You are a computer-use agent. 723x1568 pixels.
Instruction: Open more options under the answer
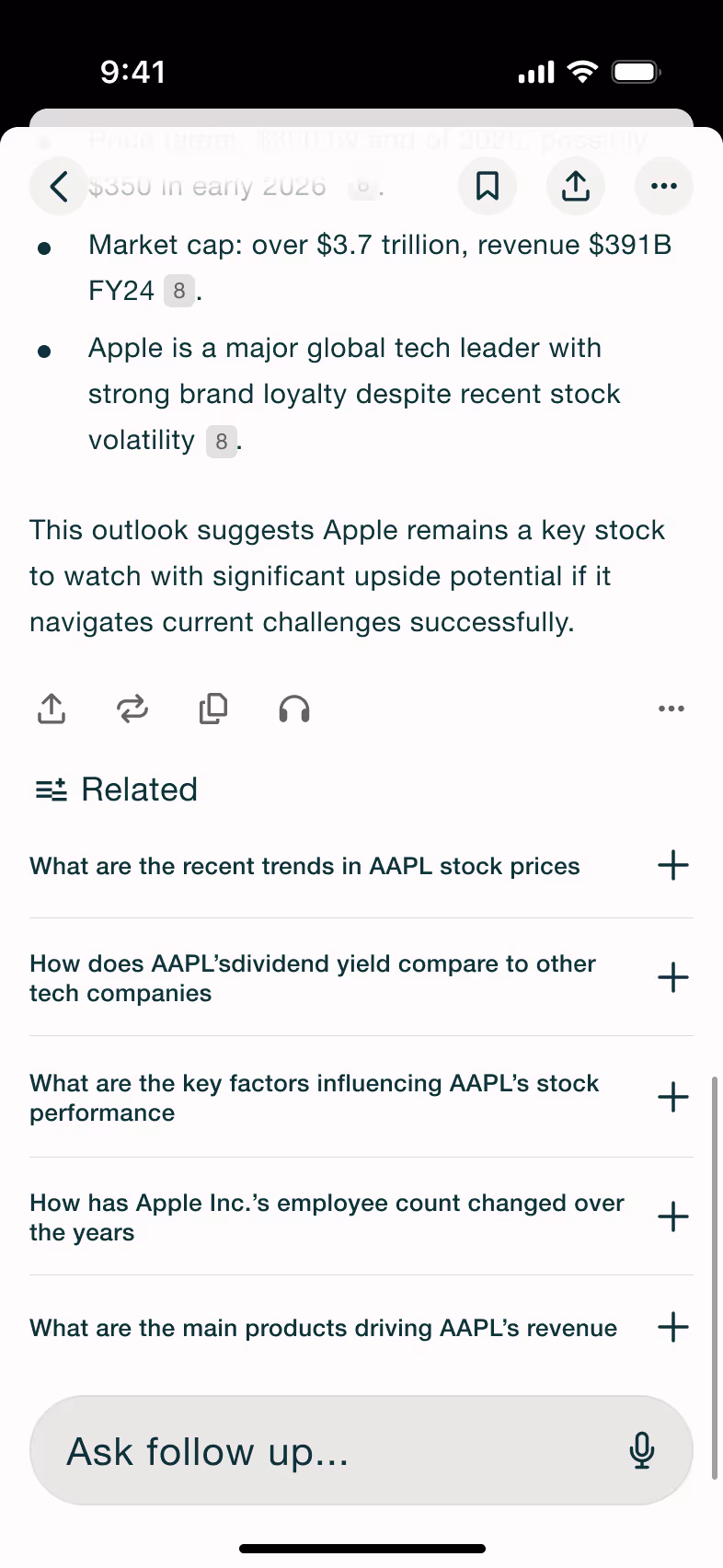coord(671,709)
